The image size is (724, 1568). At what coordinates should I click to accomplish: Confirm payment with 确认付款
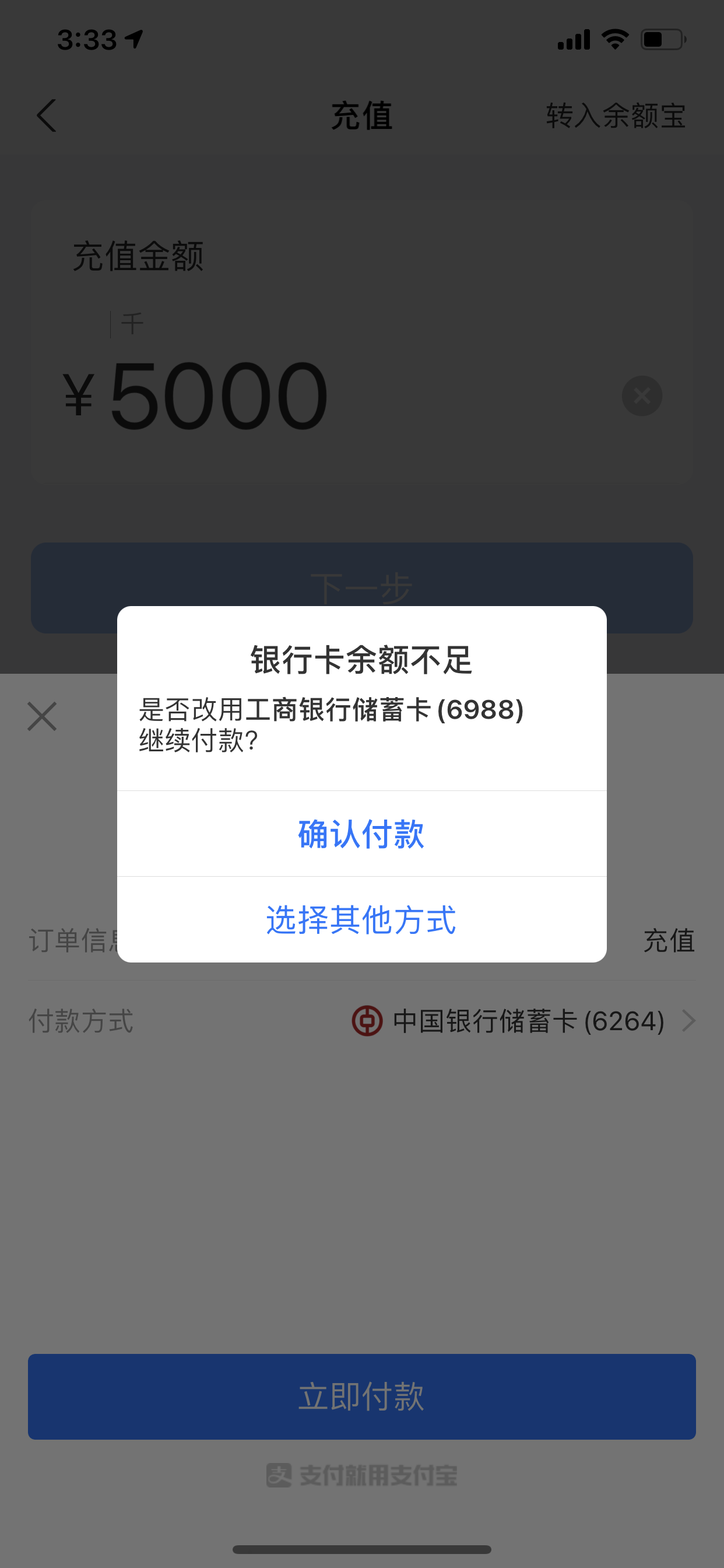tap(361, 834)
